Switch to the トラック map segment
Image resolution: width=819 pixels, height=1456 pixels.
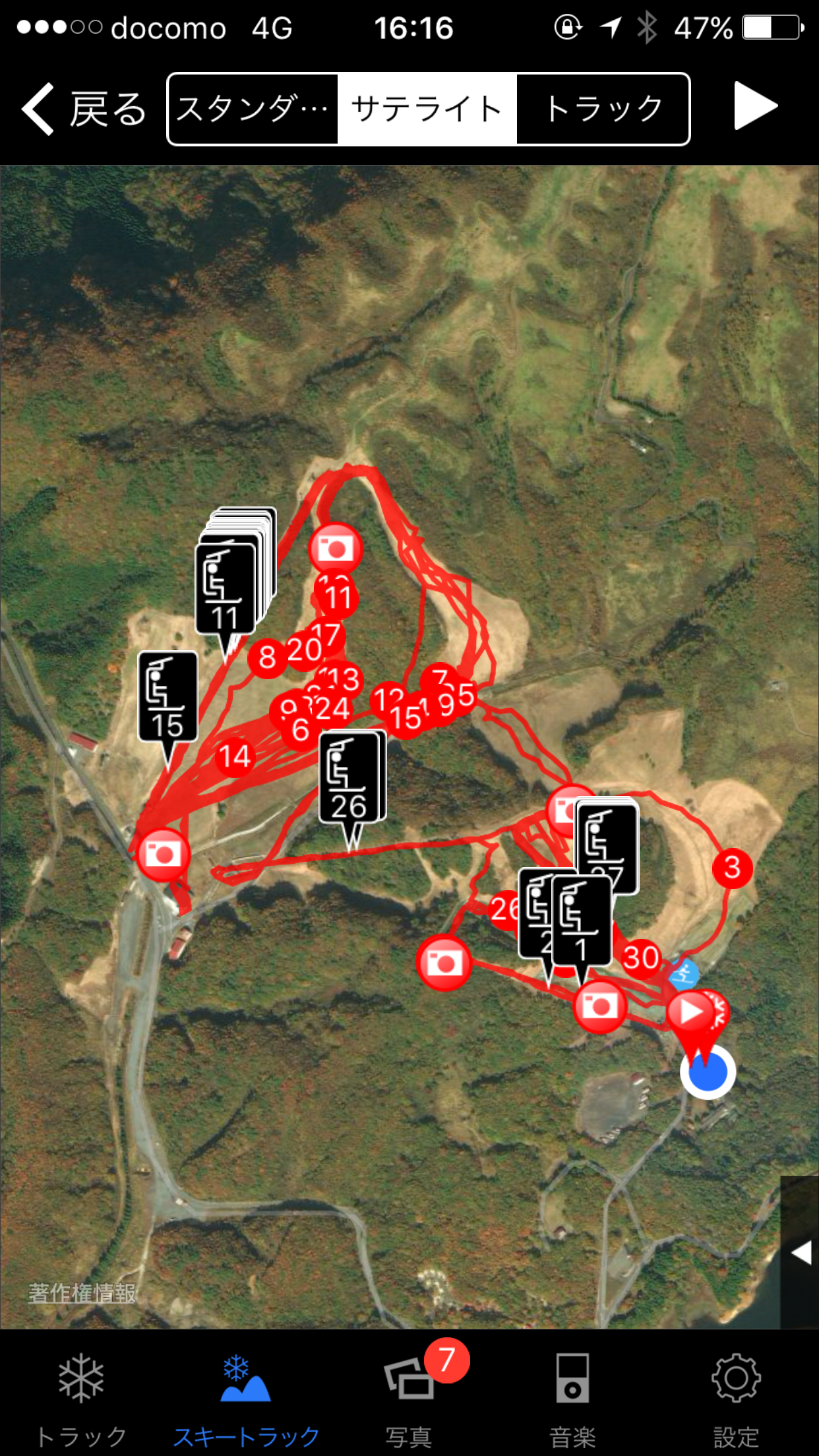click(x=603, y=109)
